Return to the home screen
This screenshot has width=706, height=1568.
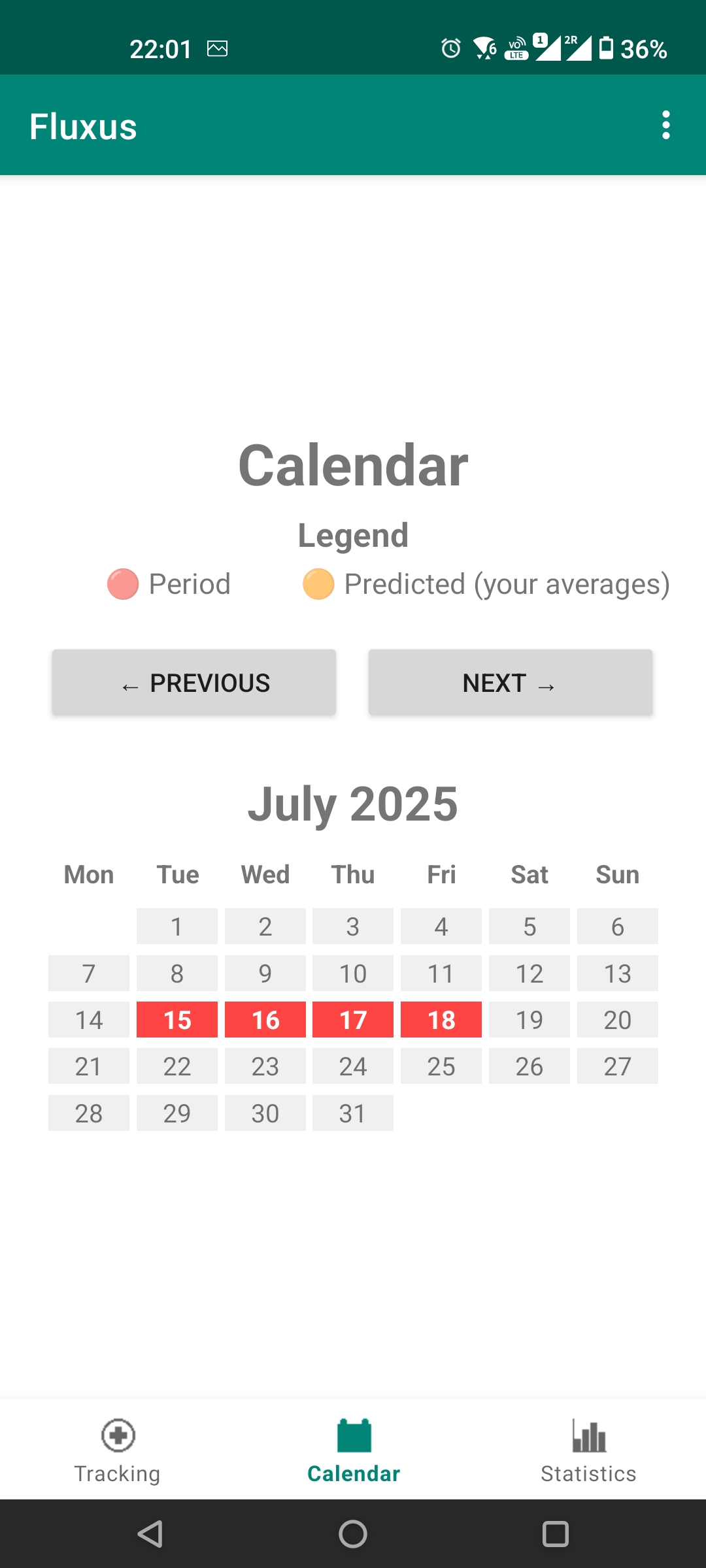tap(353, 1534)
